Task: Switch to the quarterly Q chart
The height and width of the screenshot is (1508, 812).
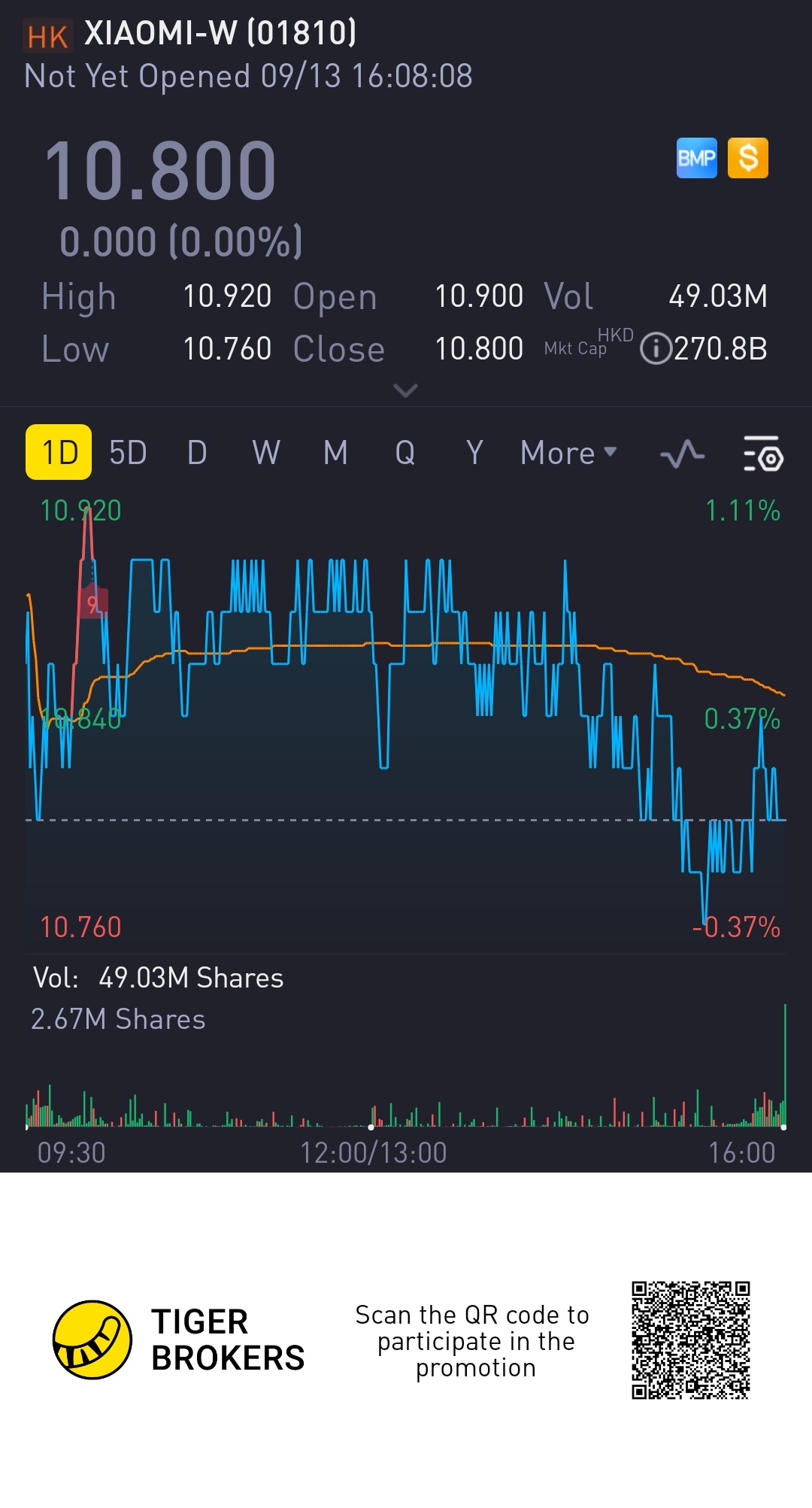Action: point(405,453)
